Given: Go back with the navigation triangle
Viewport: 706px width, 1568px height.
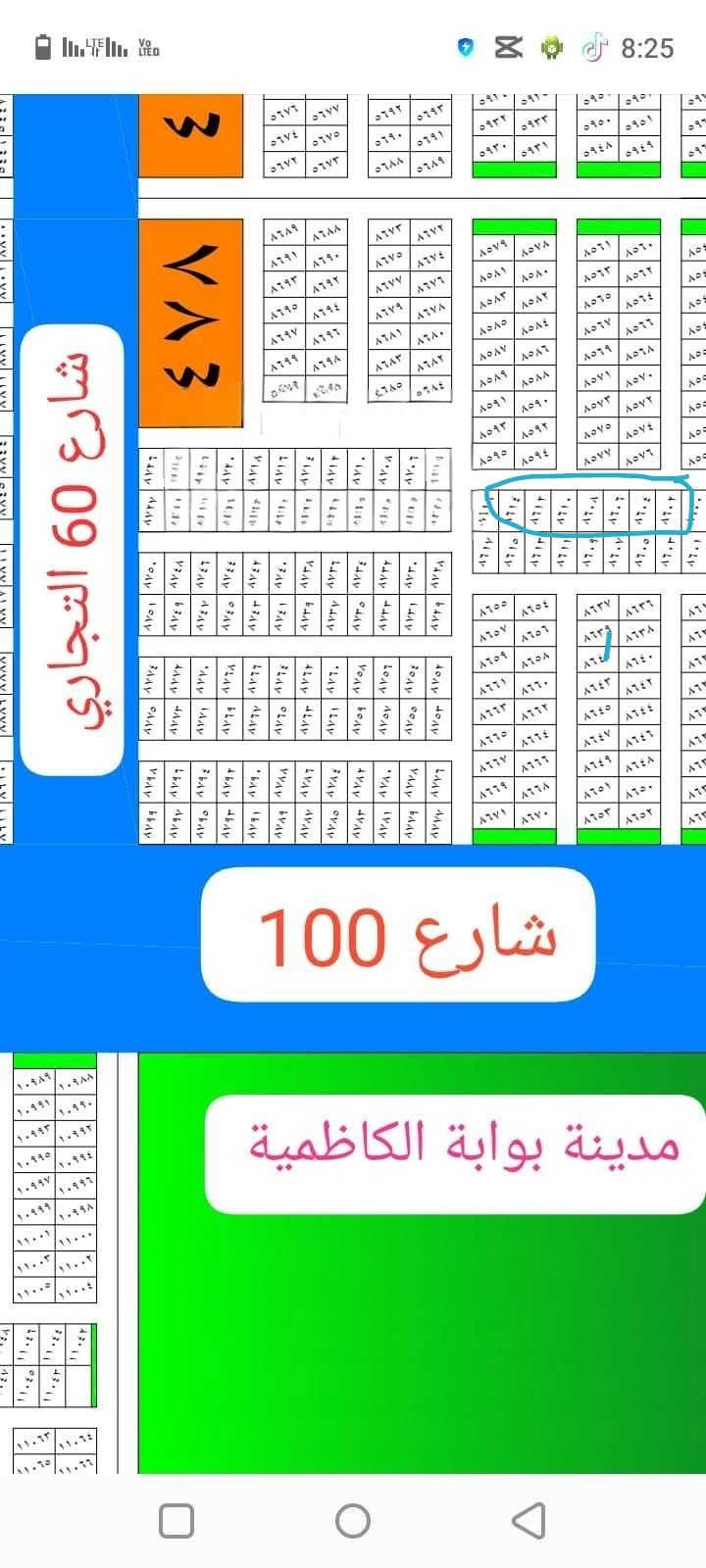Looking at the screenshot, I should 529,1521.
